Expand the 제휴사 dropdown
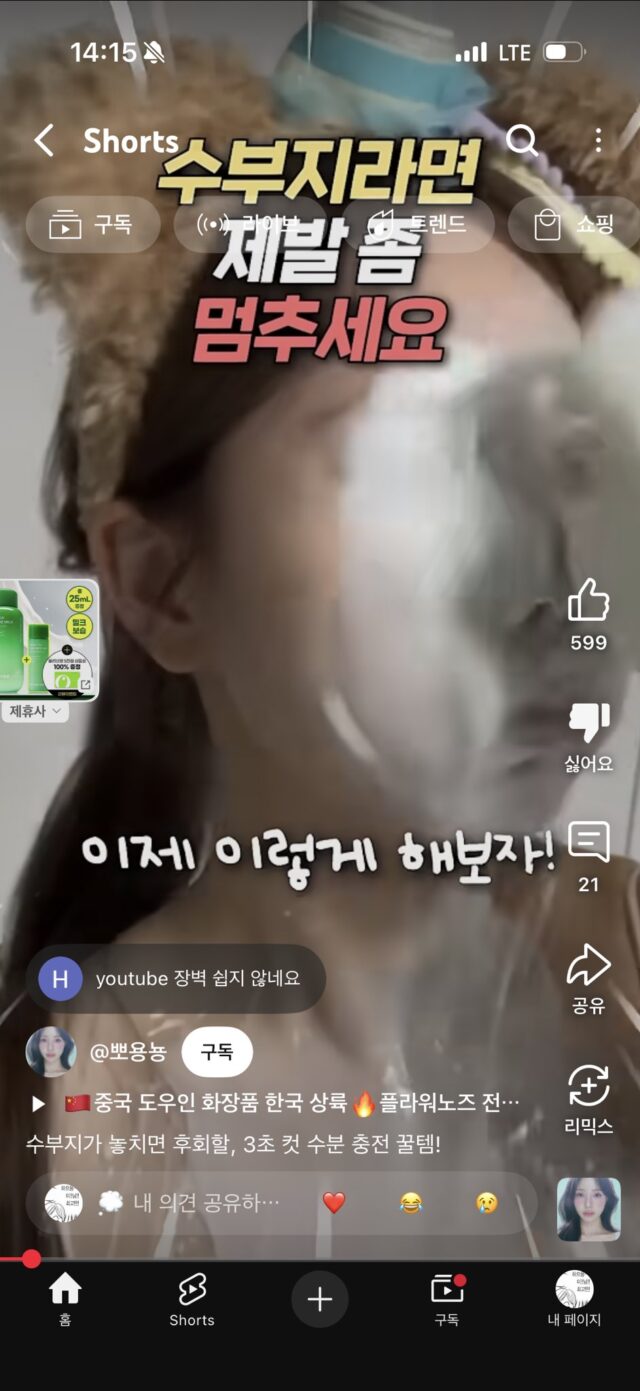 35,711
